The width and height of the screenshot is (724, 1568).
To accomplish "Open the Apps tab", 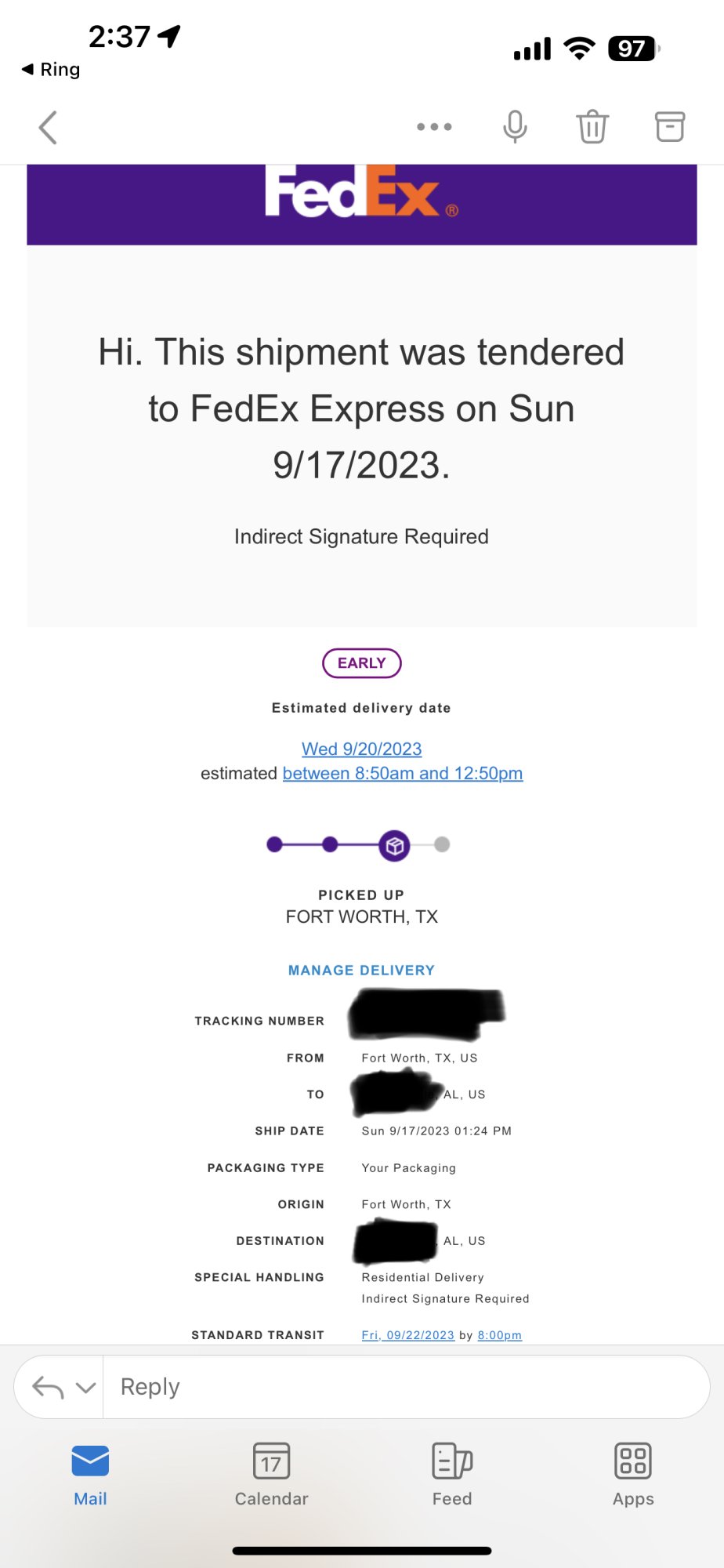I will (633, 1475).
